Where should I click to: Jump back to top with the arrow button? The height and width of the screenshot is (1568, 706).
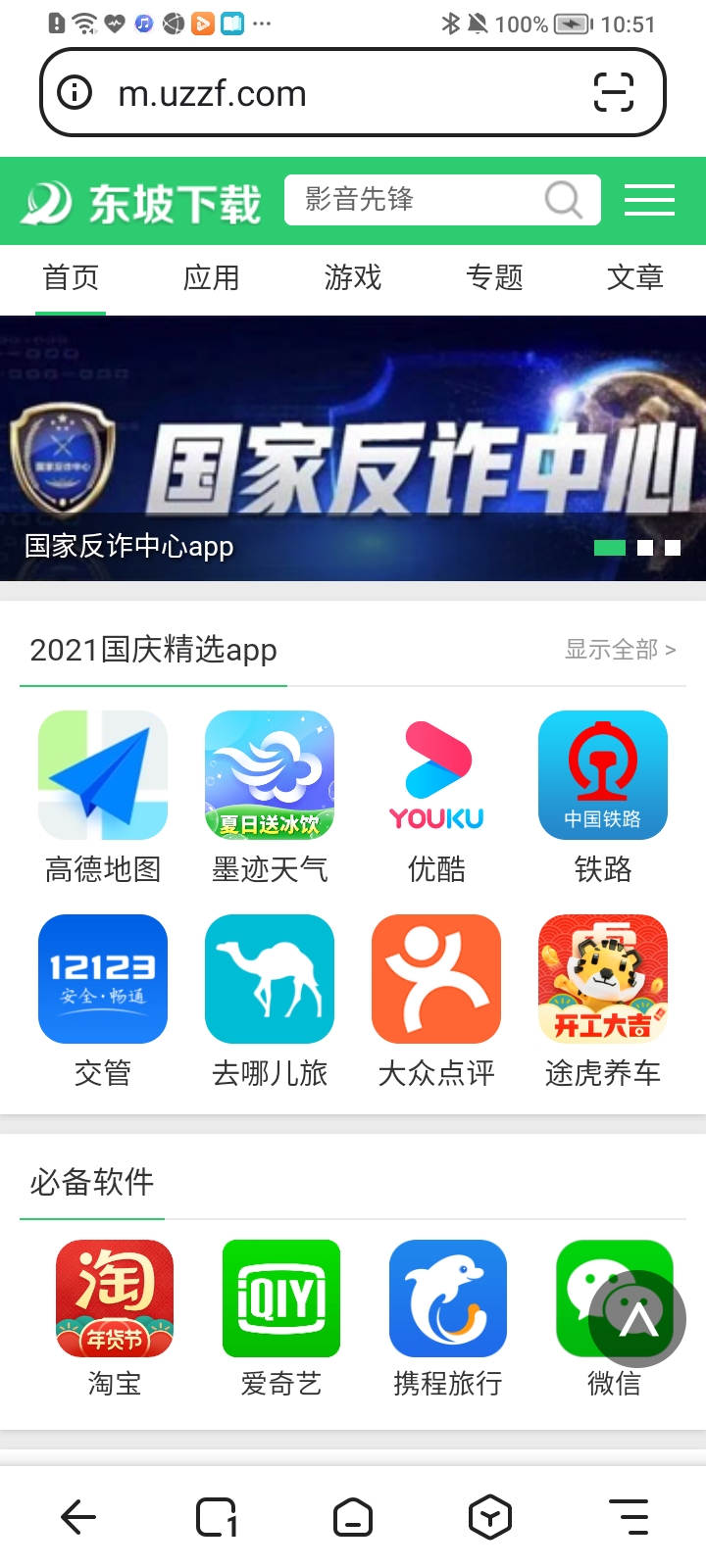click(x=638, y=1319)
